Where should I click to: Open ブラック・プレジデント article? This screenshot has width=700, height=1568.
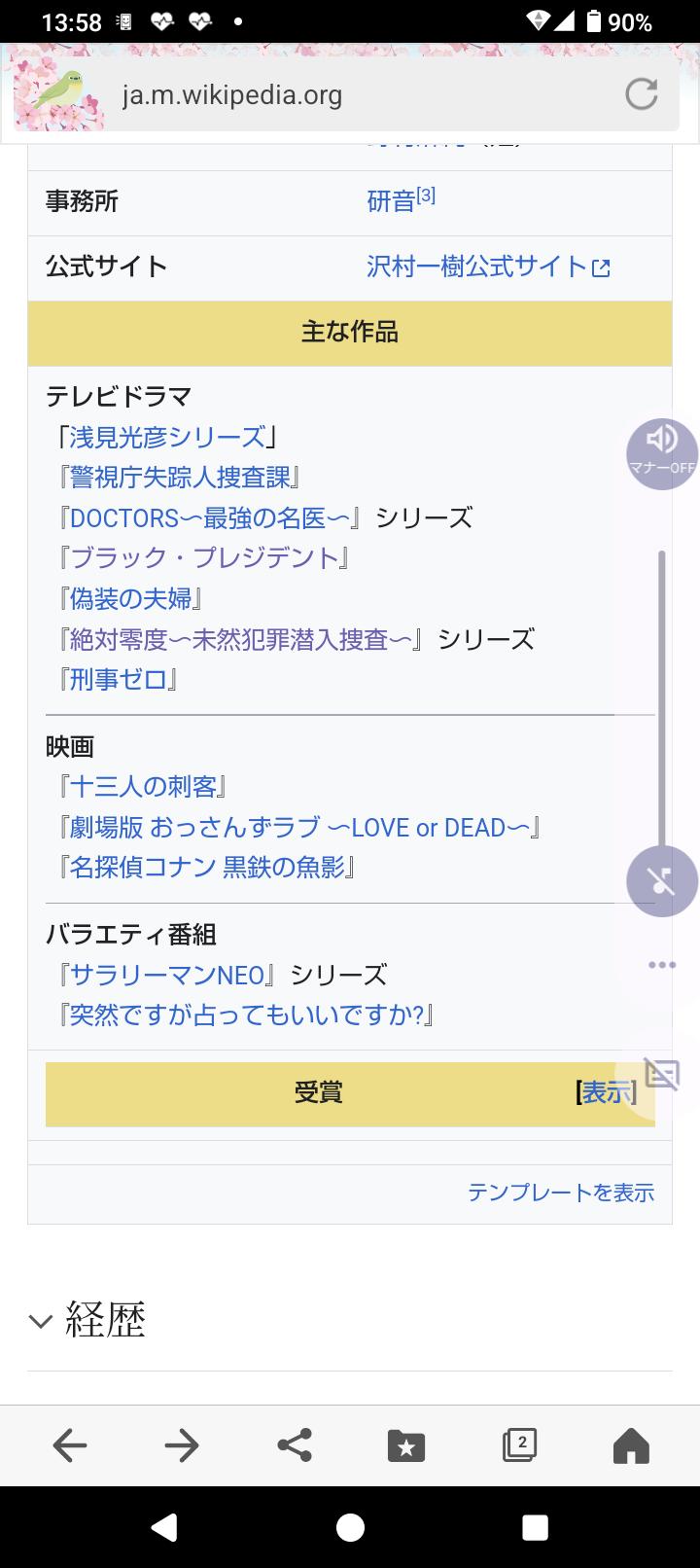coord(204,558)
